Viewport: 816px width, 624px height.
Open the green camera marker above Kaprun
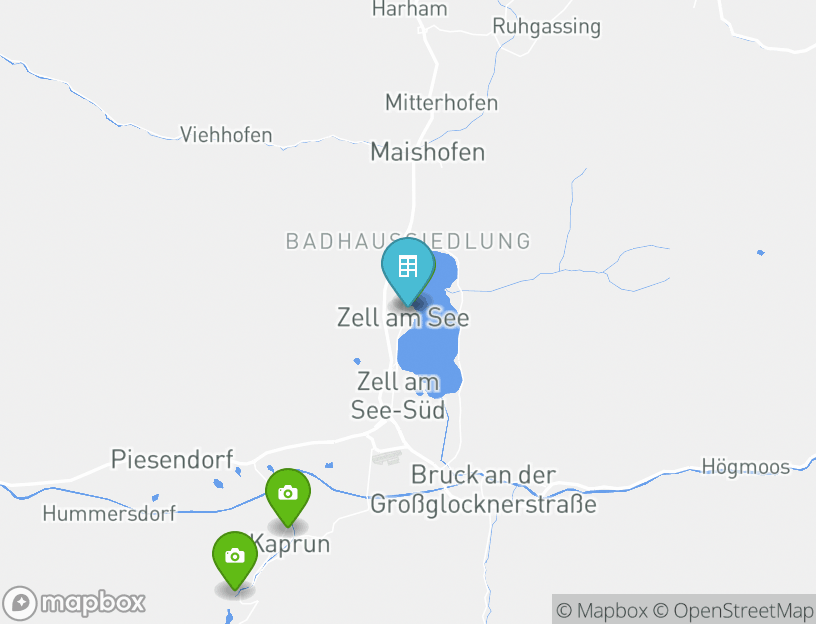[287, 493]
